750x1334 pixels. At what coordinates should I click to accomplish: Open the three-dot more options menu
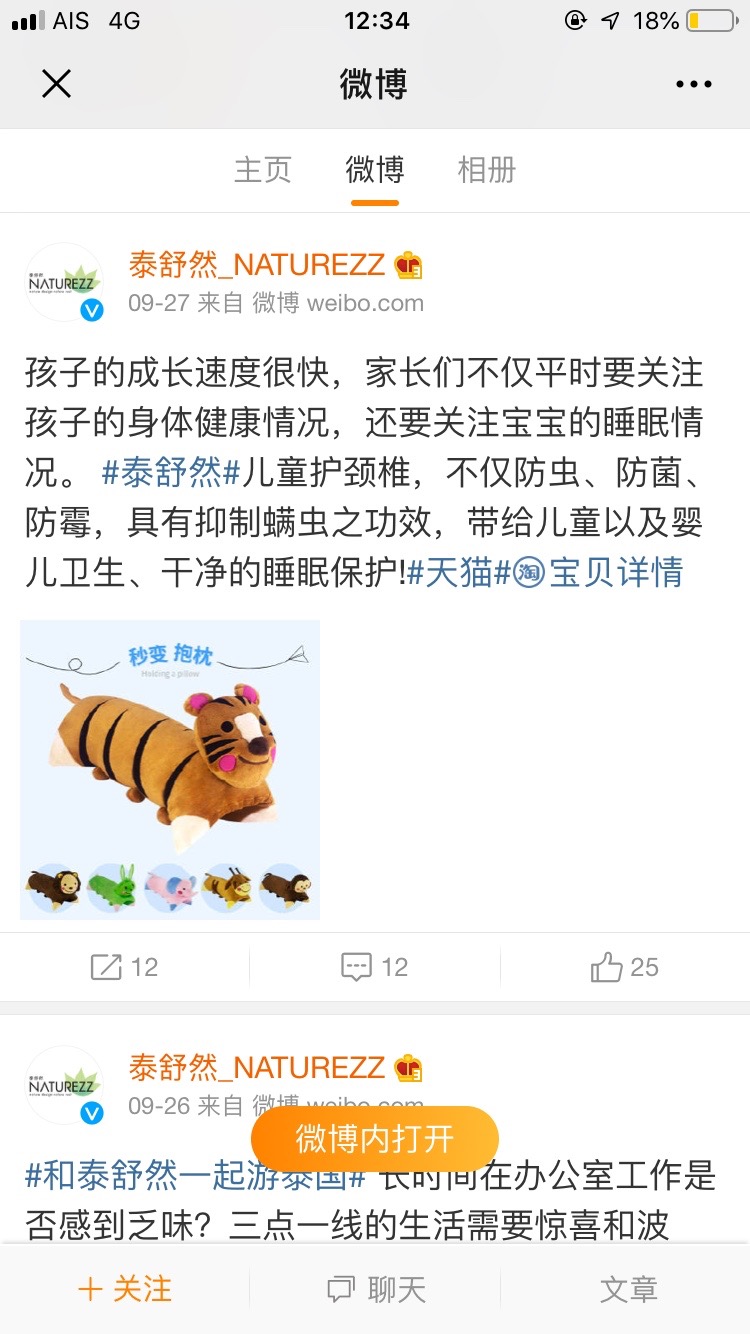(693, 85)
